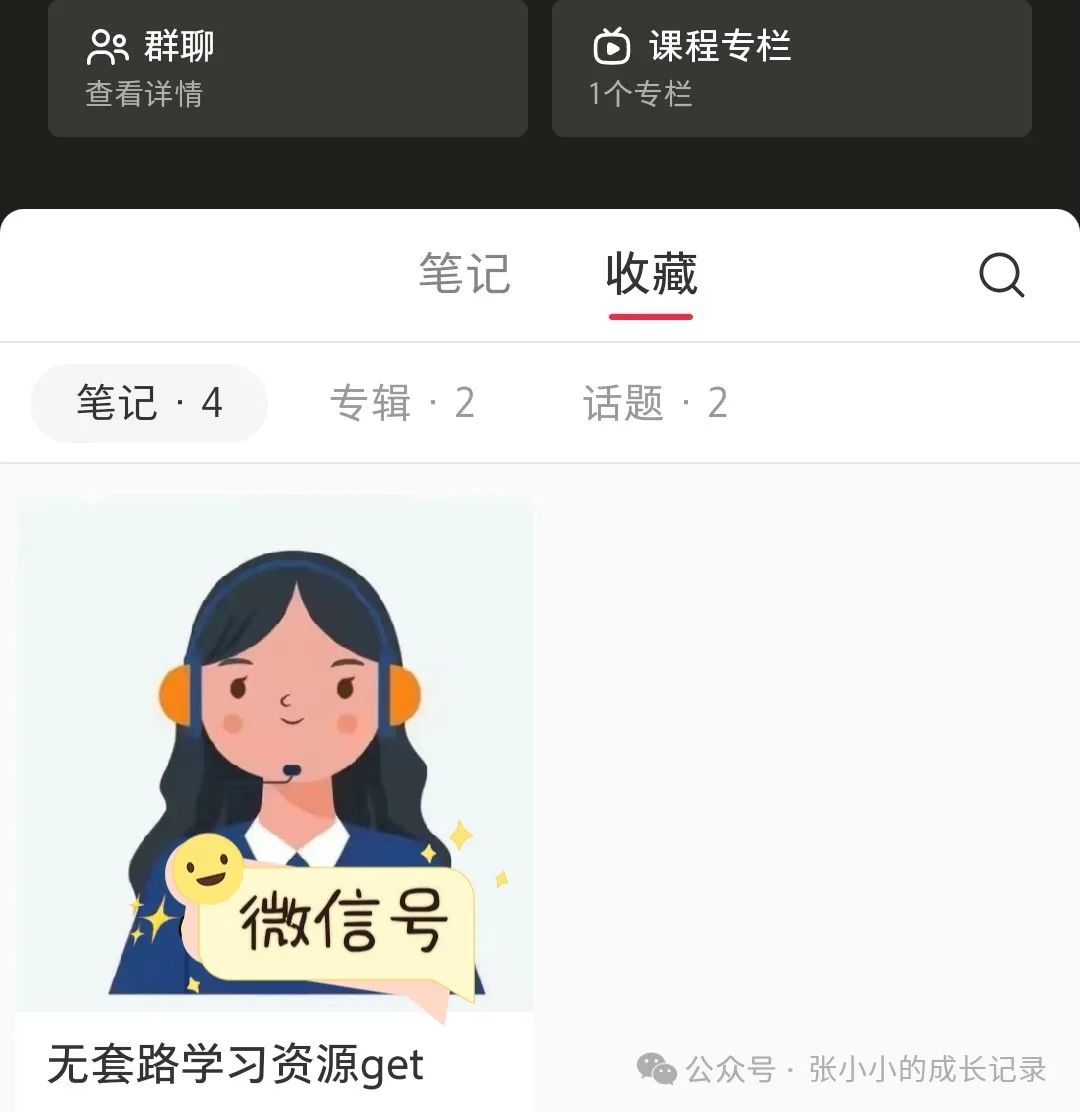Viewport: 1080px width, 1112px height.
Task: Switch to the 笔记 tab
Action: point(464,273)
